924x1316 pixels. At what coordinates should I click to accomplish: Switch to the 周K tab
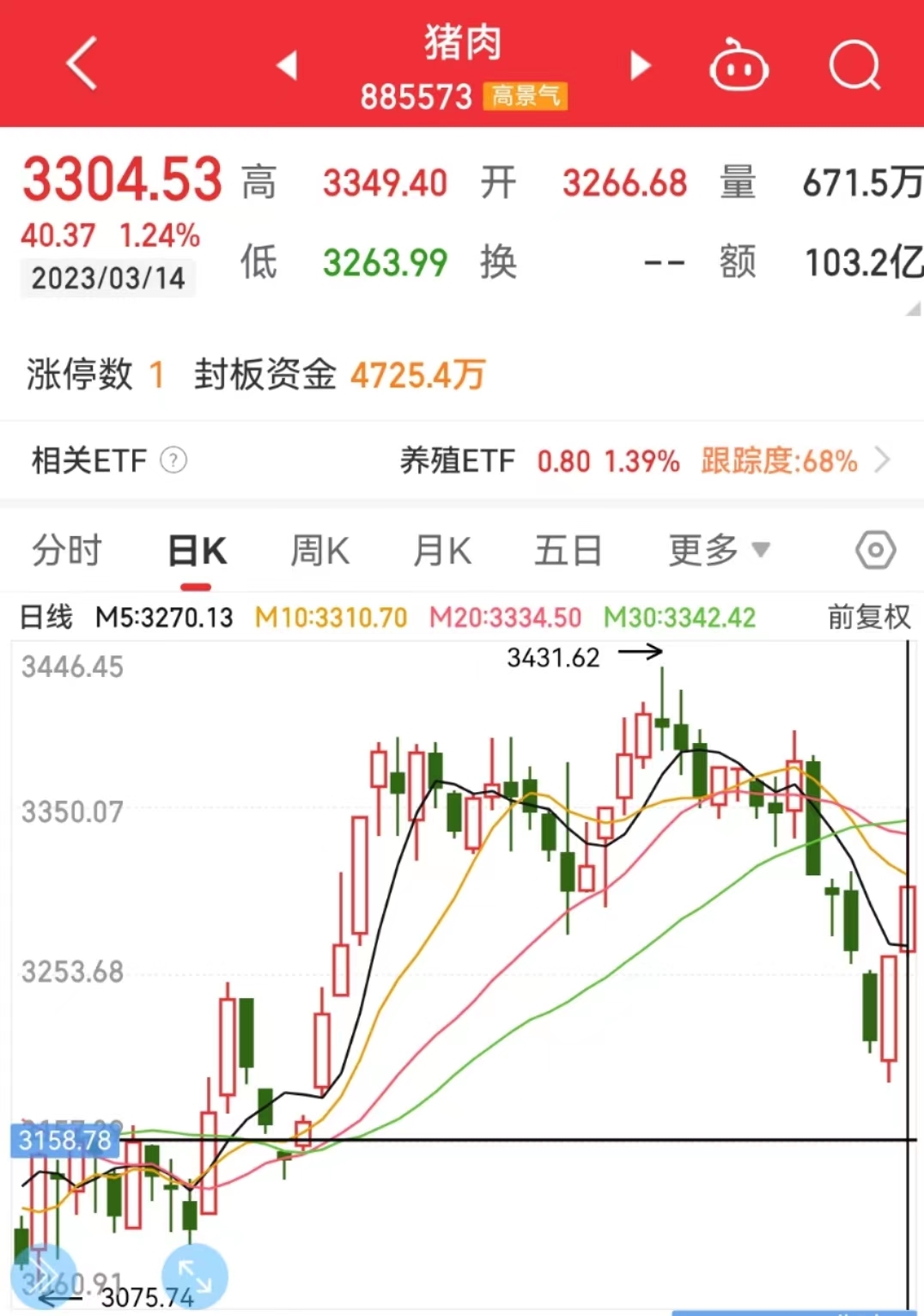(319, 550)
